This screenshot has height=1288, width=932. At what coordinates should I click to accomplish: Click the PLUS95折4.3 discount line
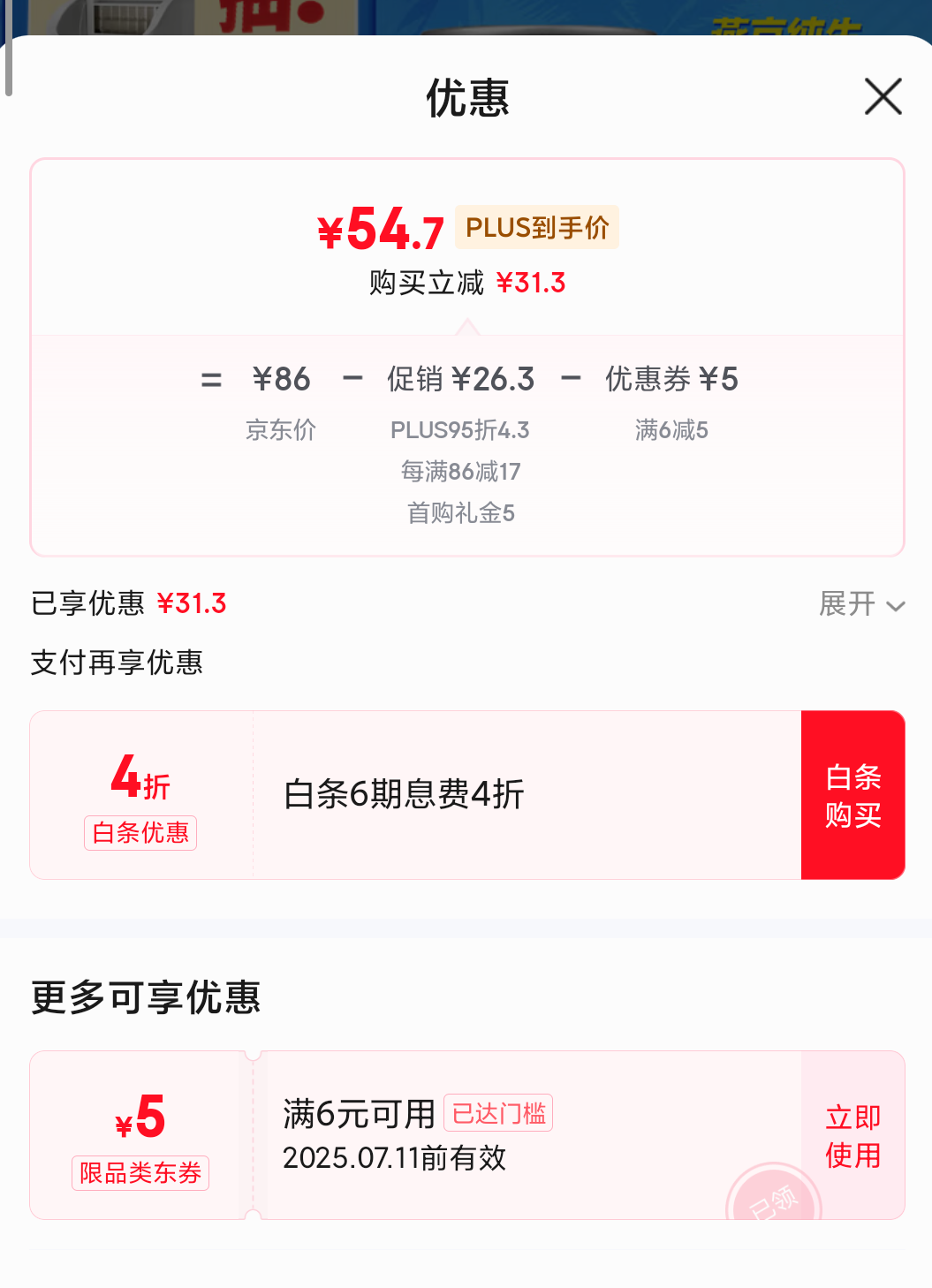pos(461,429)
